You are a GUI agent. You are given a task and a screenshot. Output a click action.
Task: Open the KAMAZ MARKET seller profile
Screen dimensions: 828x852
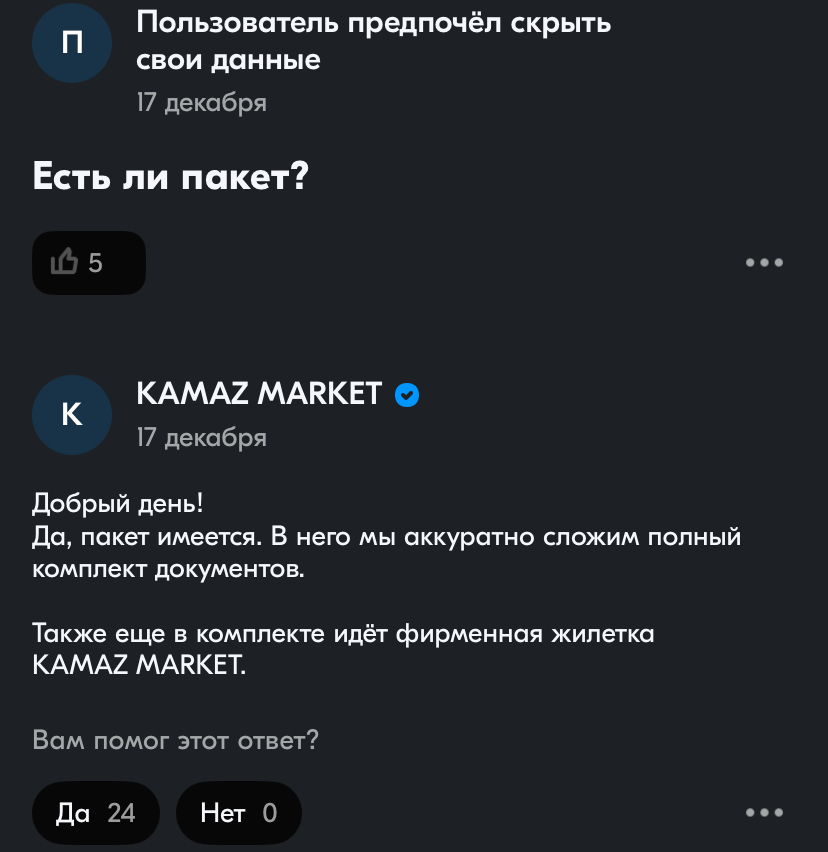click(x=259, y=394)
